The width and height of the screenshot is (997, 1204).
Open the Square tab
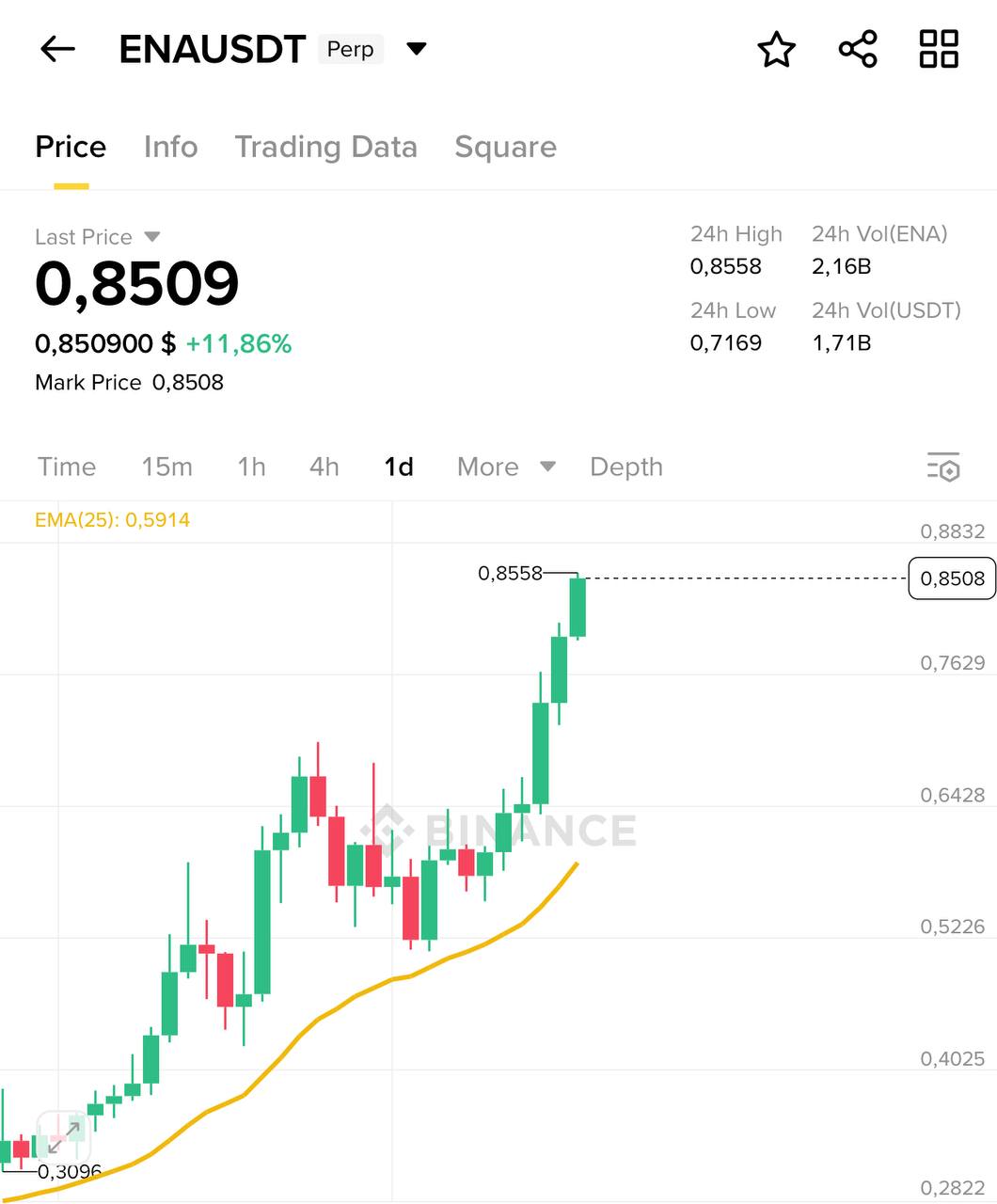tap(505, 147)
